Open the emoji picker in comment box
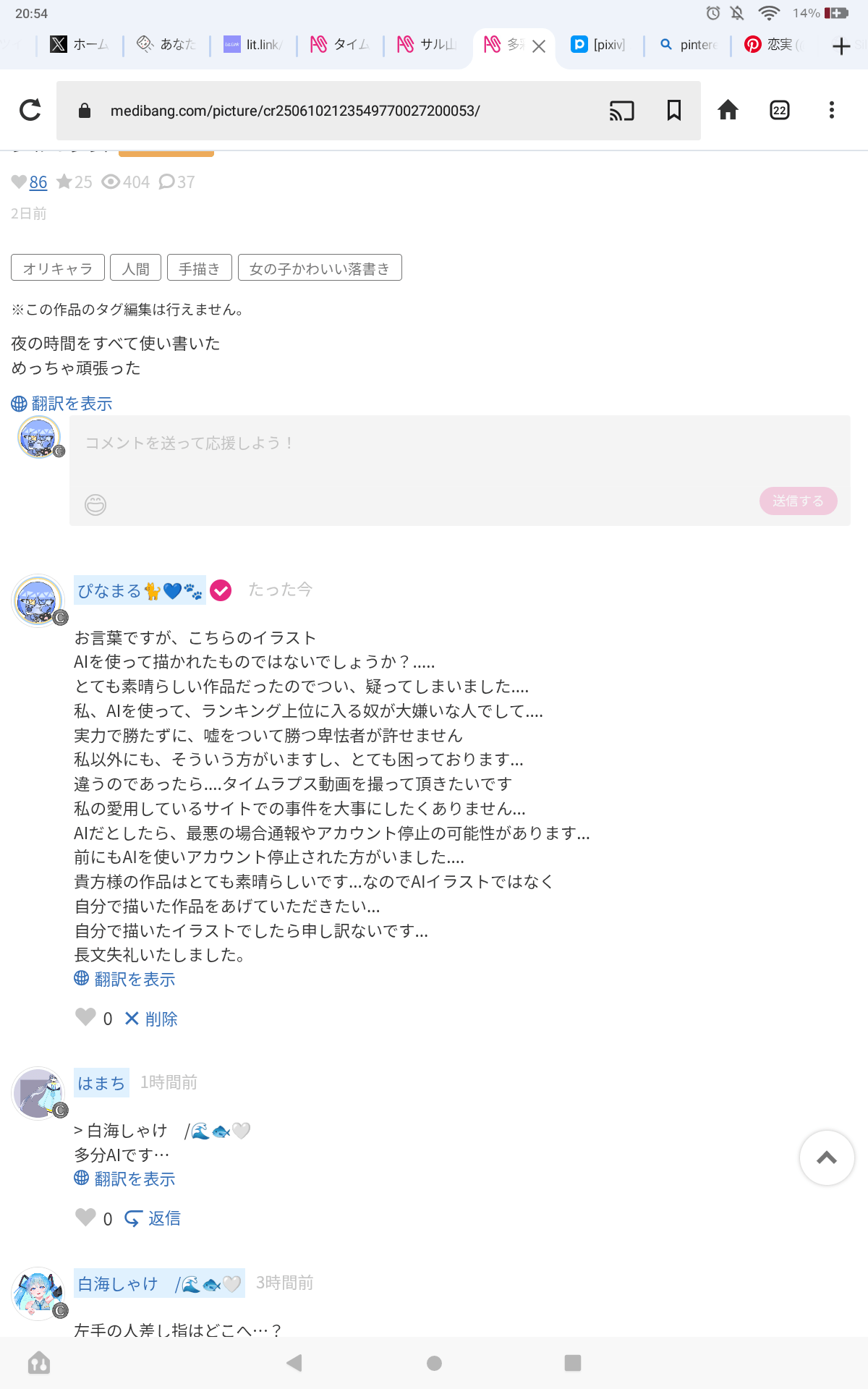Image resolution: width=868 pixels, height=1389 pixels. (95, 504)
